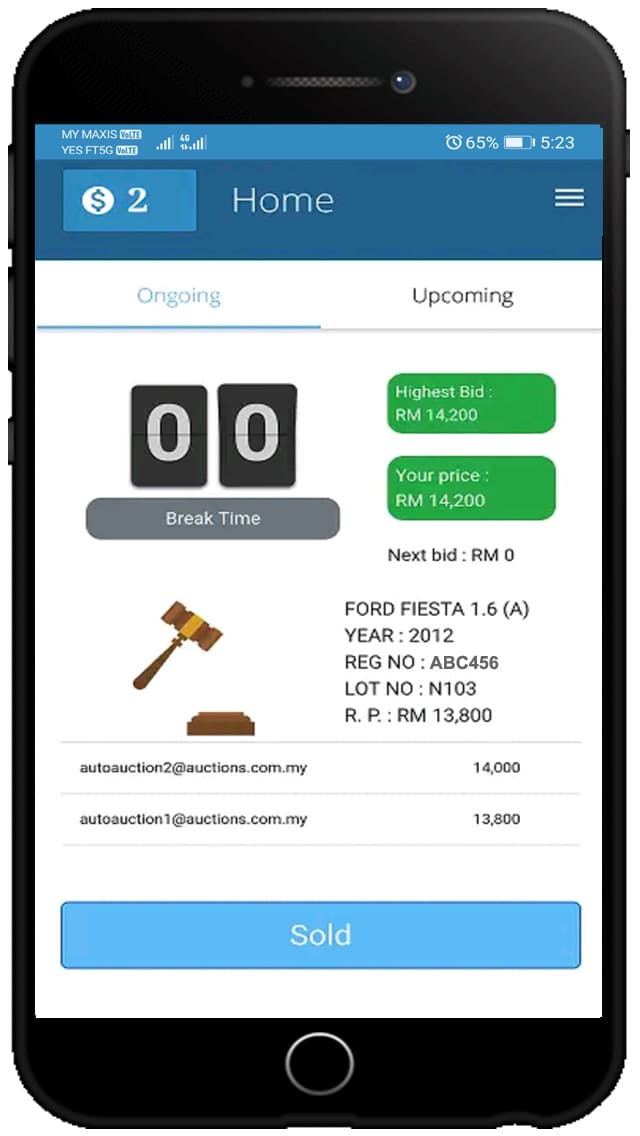Tap the dollar credit balance button
The image size is (640, 1136).
click(x=129, y=201)
